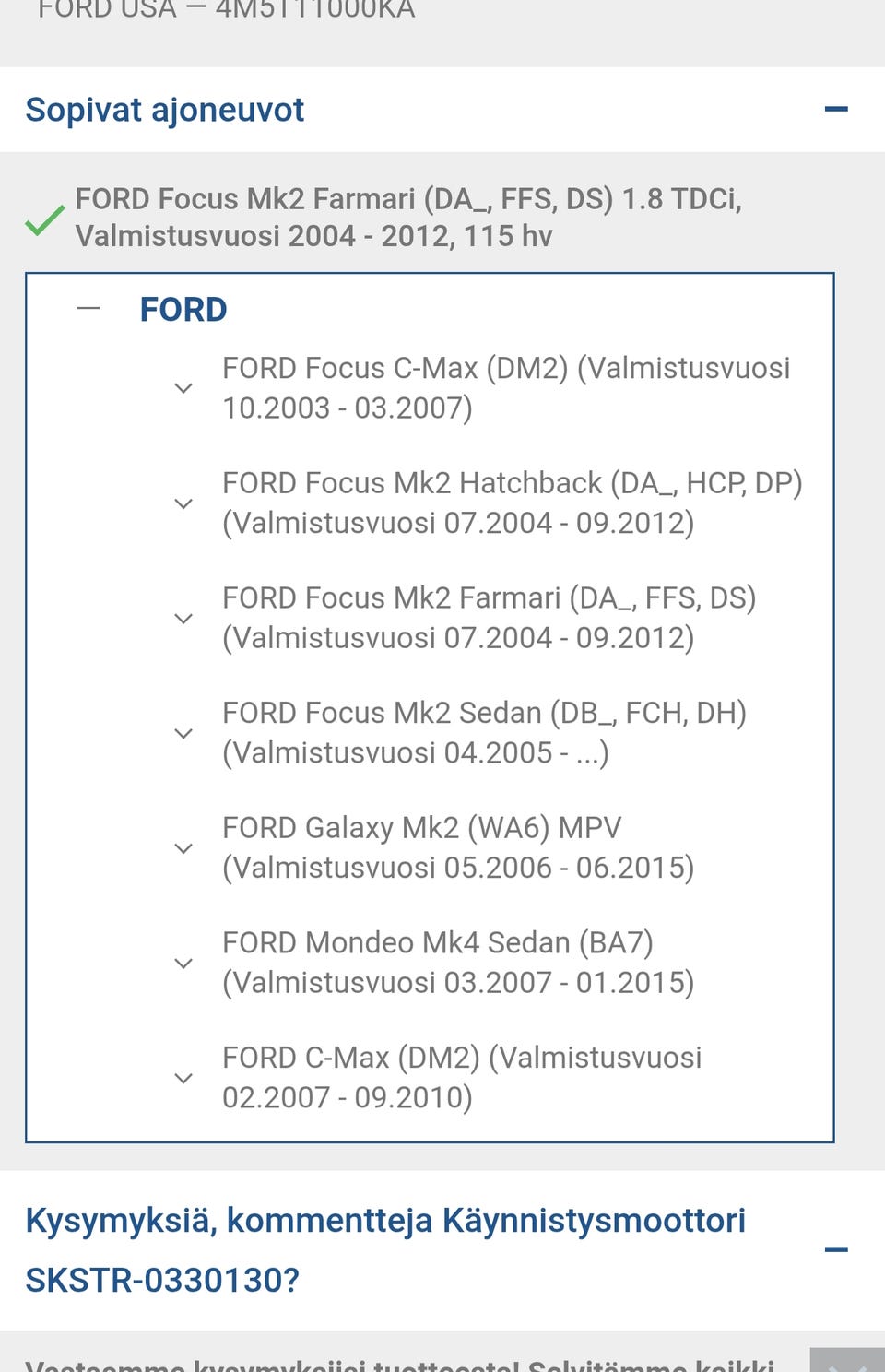
Task: Collapse the Sopivat ajoneuvot section
Action: point(835,110)
